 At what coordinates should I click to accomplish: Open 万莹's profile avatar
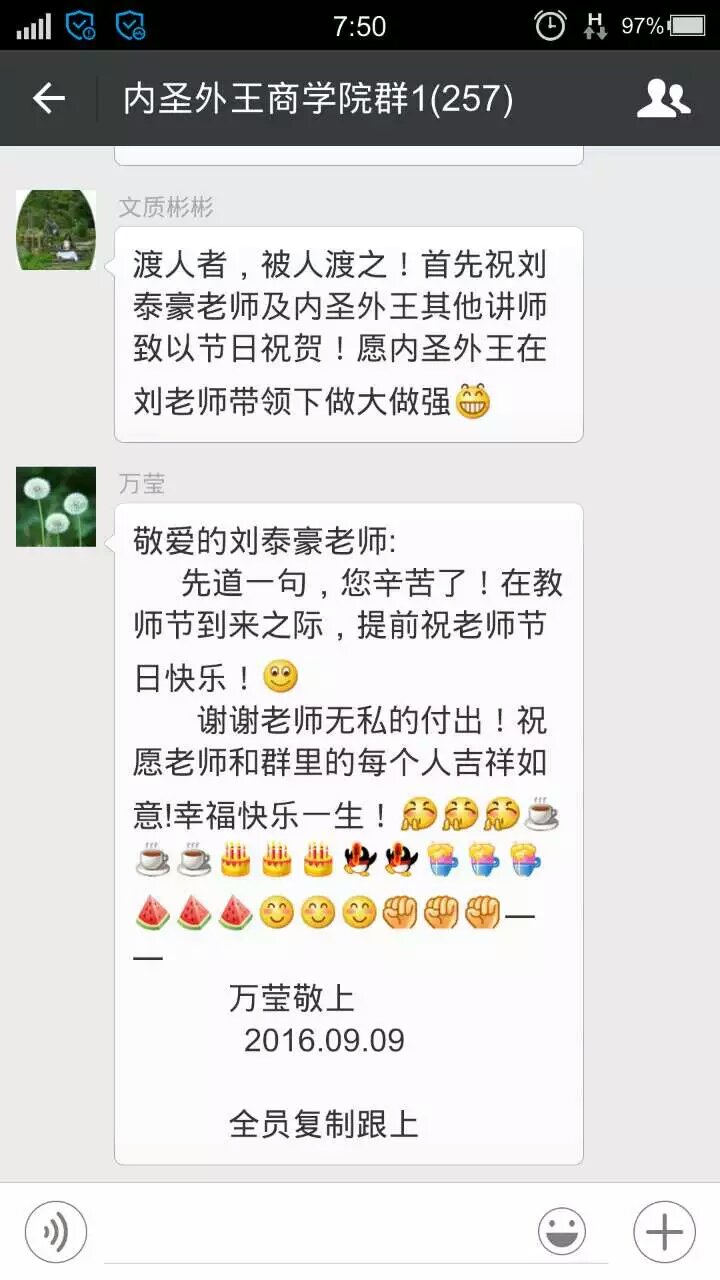tap(56, 507)
